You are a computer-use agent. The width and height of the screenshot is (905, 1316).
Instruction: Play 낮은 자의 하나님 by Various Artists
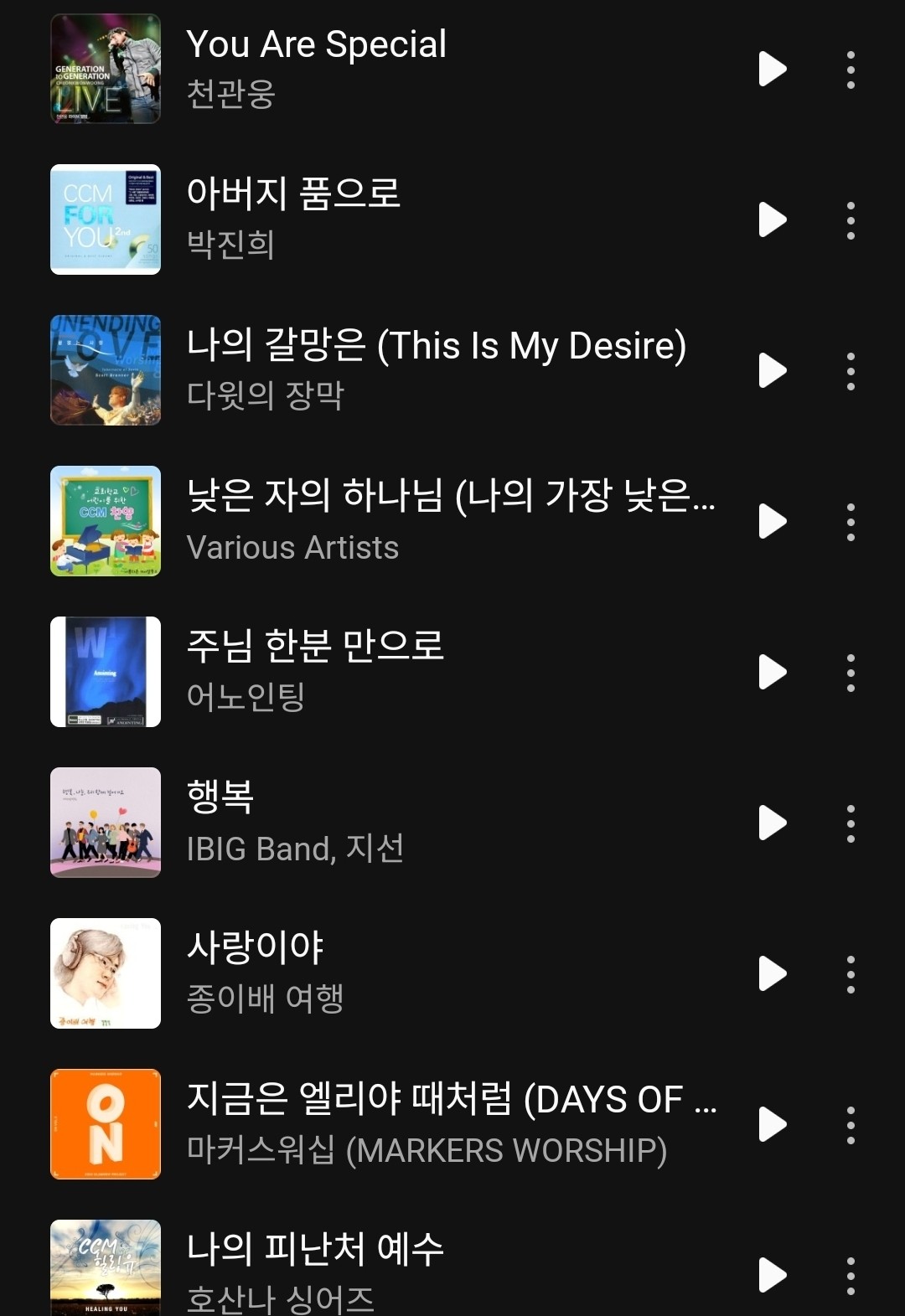[x=772, y=521]
